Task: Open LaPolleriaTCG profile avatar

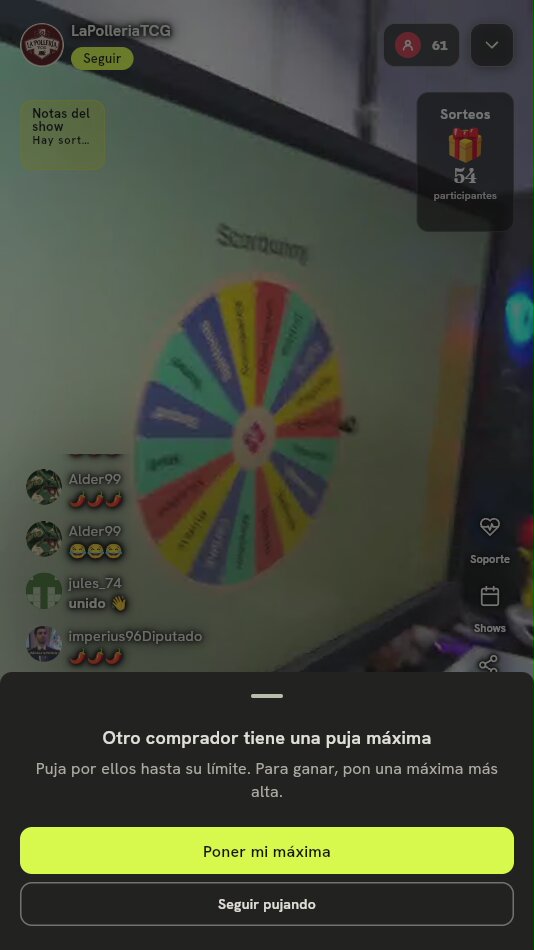Action: tap(42, 44)
